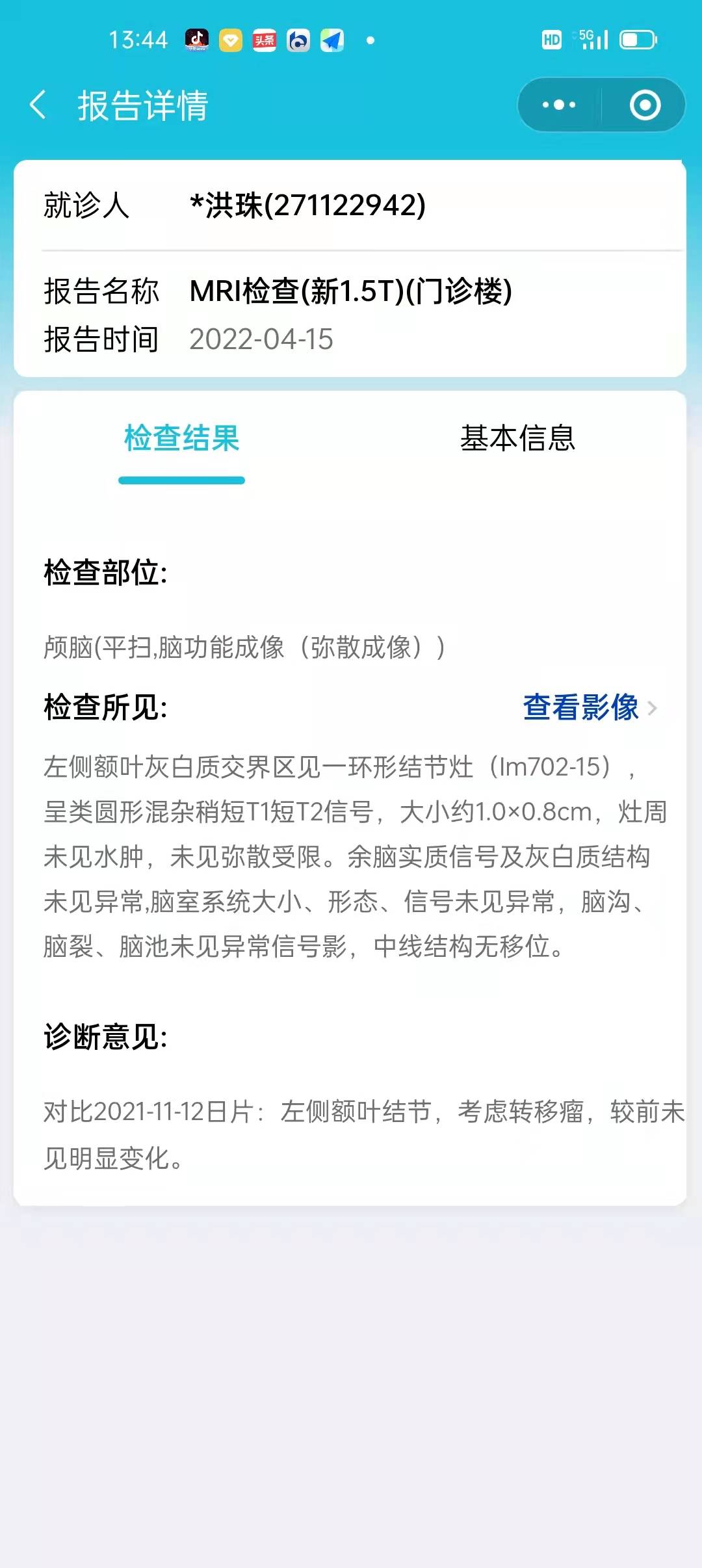The height and width of the screenshot is (1568, 702).
Task: Tap the Baidu icon in the status bar
Action: click(x=297, y=40)
